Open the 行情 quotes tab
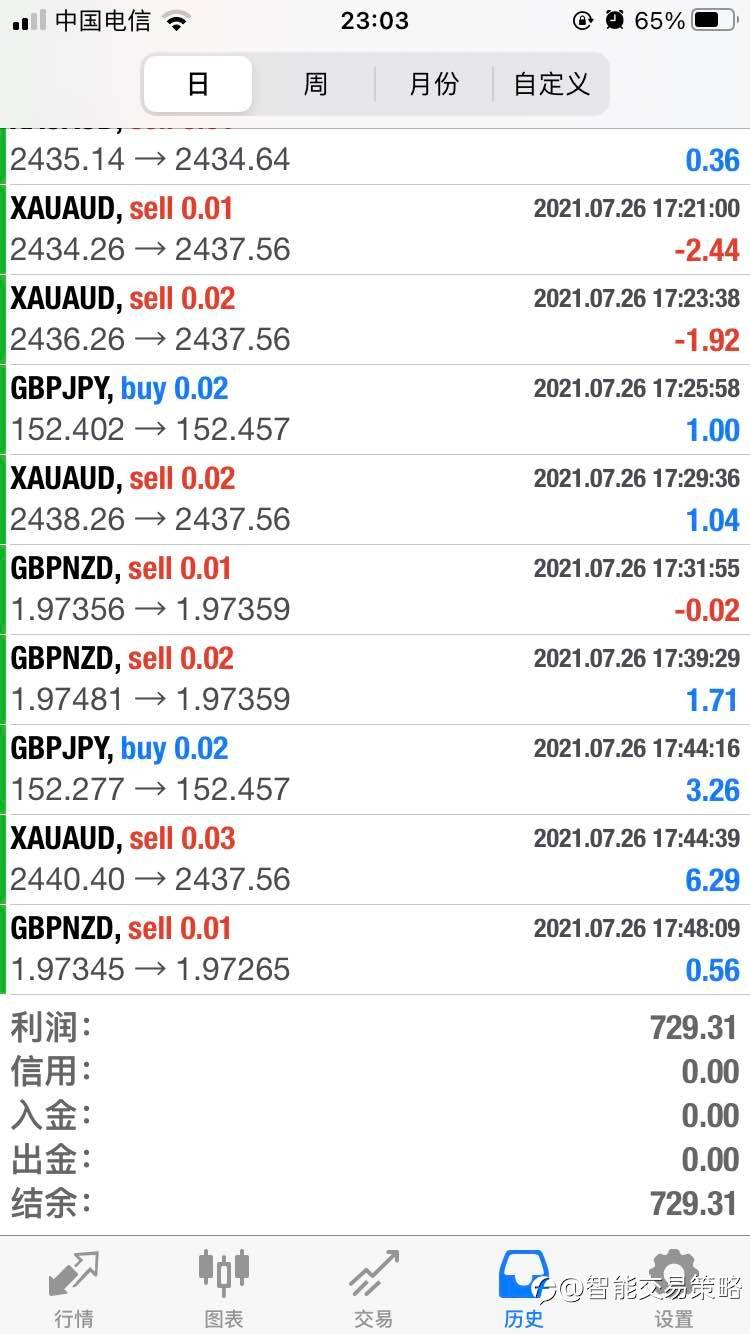750x1334 pixels. (74, 1289)
